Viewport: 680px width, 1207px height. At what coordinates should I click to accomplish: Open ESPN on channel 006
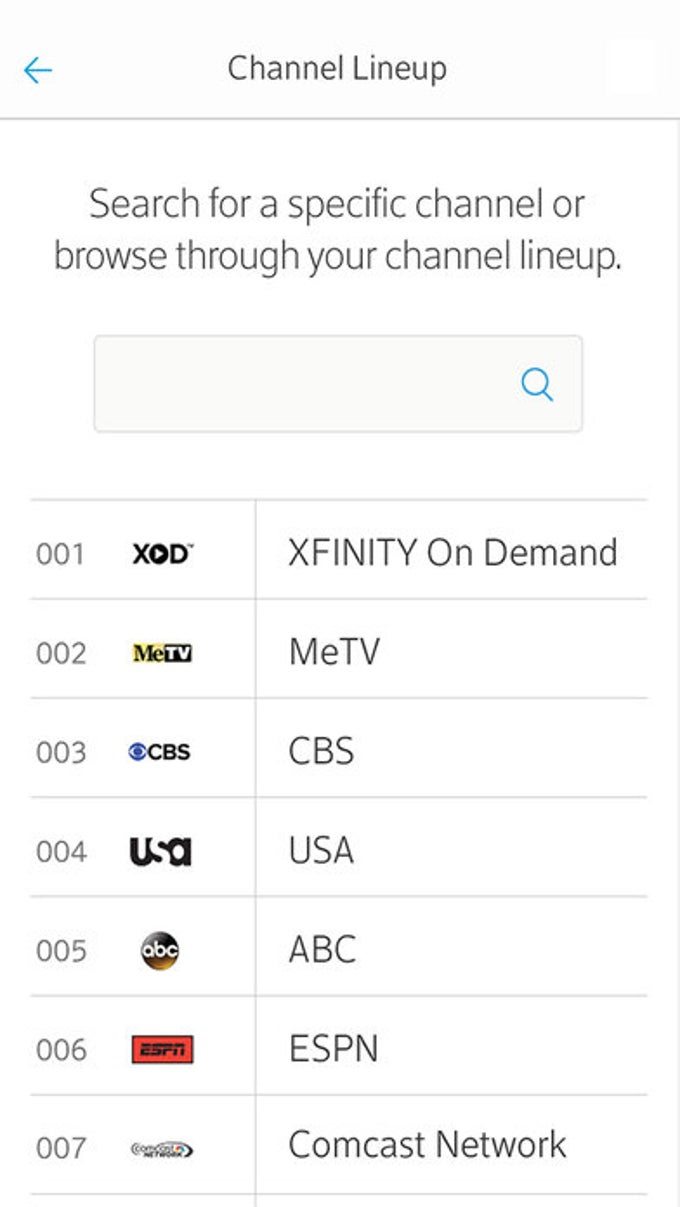point(334,1048)
